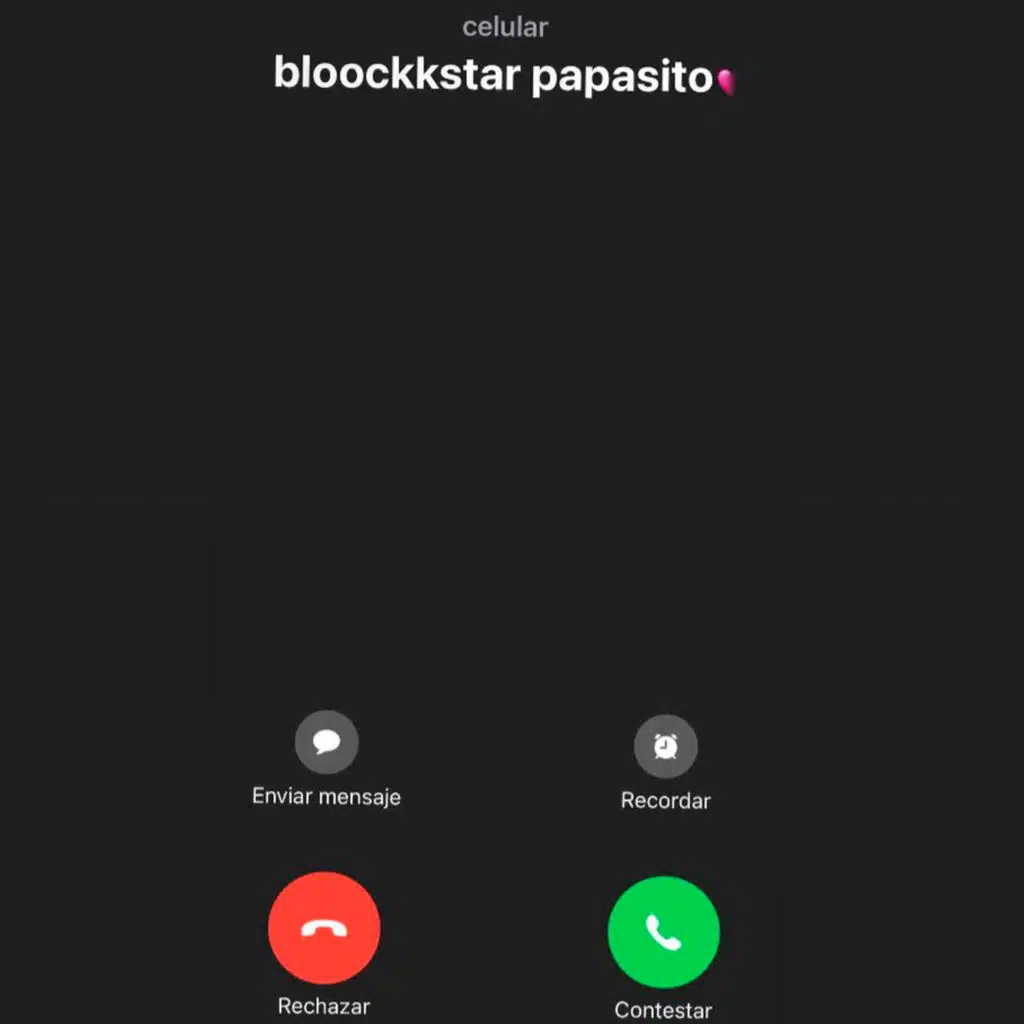Viewport: 1024px width, 1024px height.
Task: Decline the call with Rechazar
Action: tap(324, 927)
